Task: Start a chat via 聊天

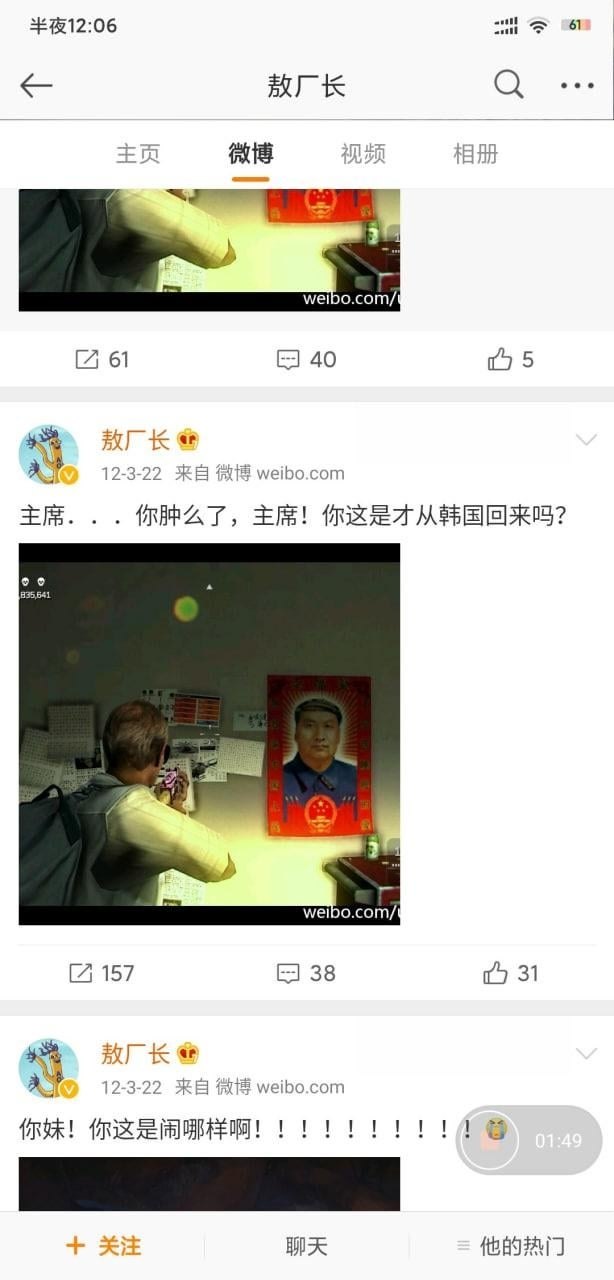Action: (x=307, y=1246)
